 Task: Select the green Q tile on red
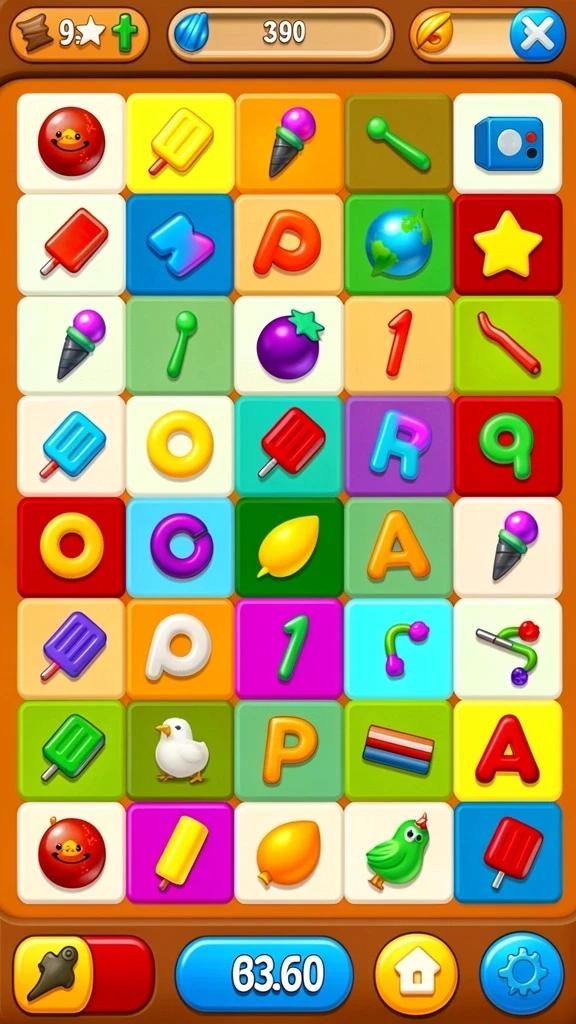tap(507, 446)
